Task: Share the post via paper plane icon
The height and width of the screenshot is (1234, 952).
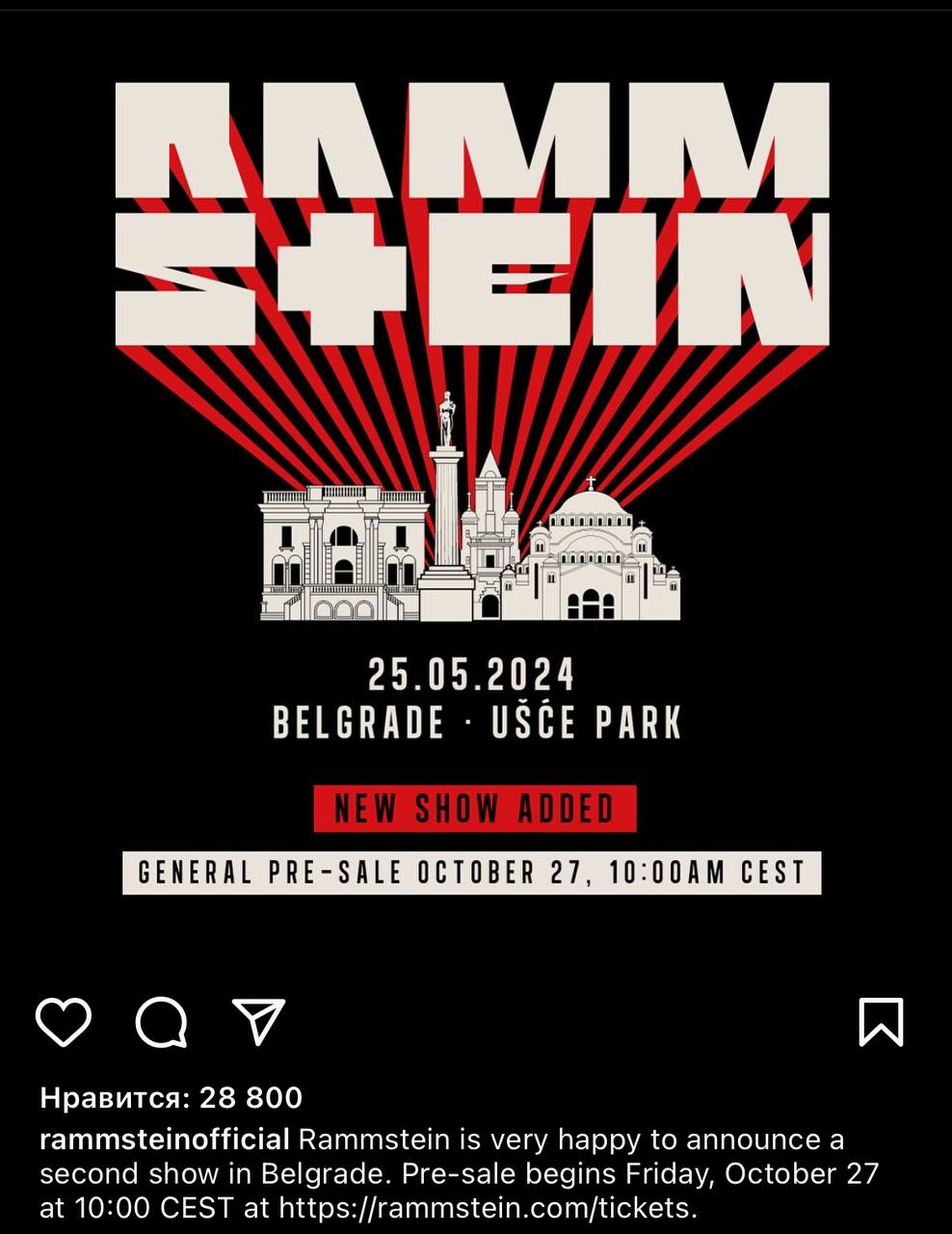Action: click(258, 1021)
